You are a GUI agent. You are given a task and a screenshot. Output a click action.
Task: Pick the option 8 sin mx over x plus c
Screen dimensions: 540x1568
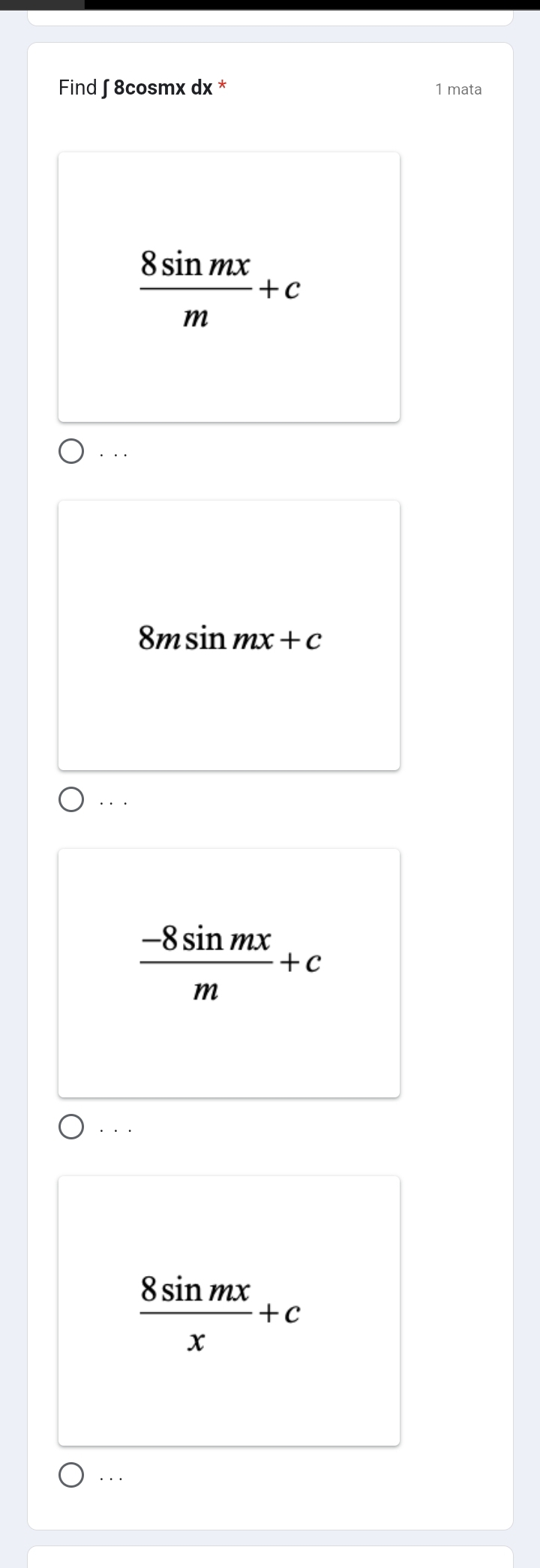pyautogui.click(x=71, y=1475)
